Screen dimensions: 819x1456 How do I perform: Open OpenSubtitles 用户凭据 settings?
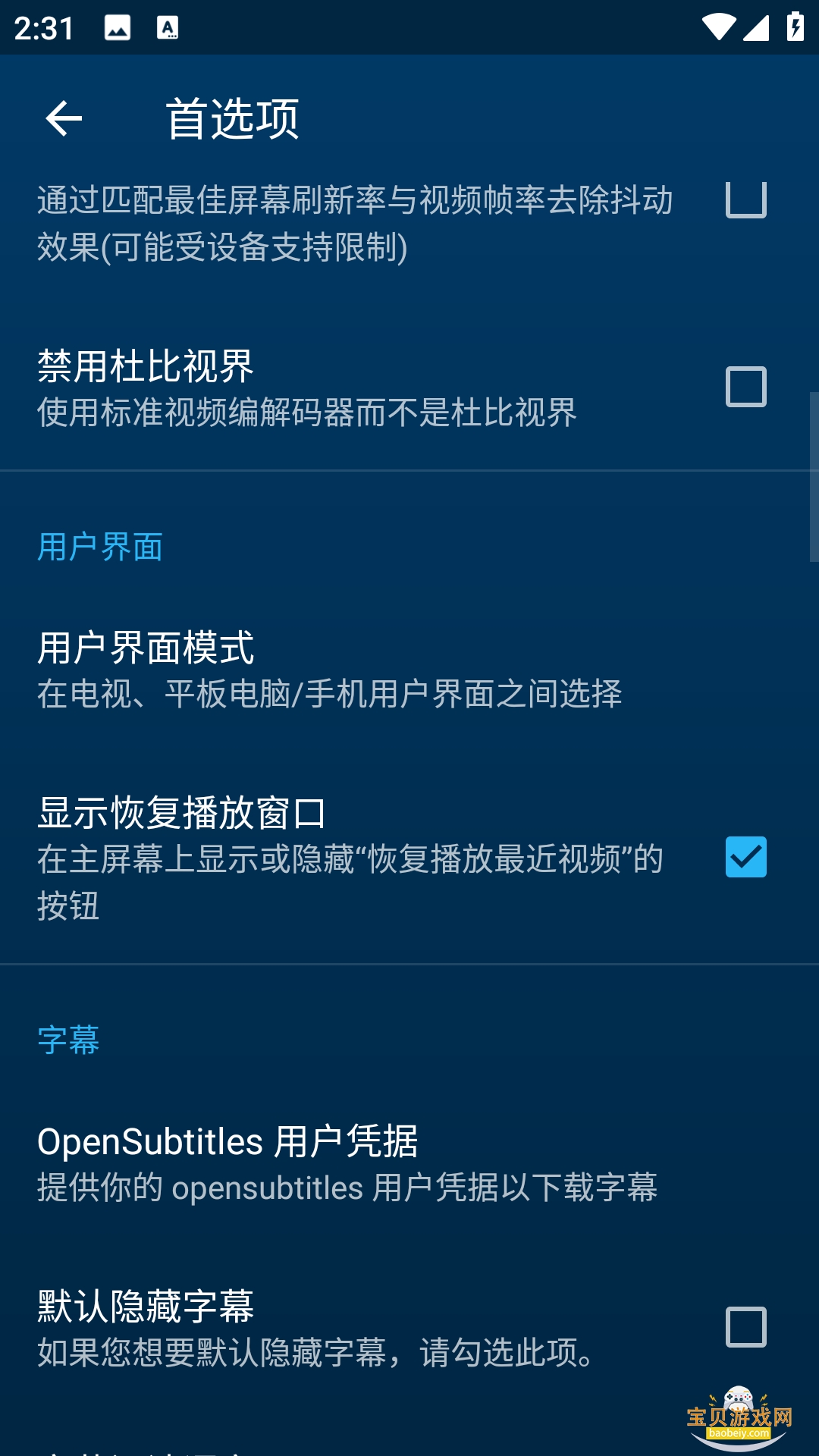pos(347,1164)
